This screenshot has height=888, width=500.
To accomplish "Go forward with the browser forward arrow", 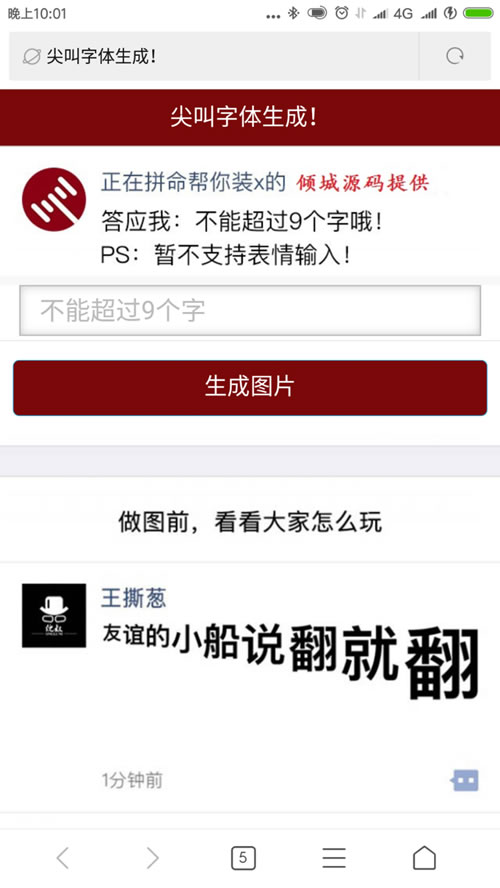I will [x=152, y=857].
